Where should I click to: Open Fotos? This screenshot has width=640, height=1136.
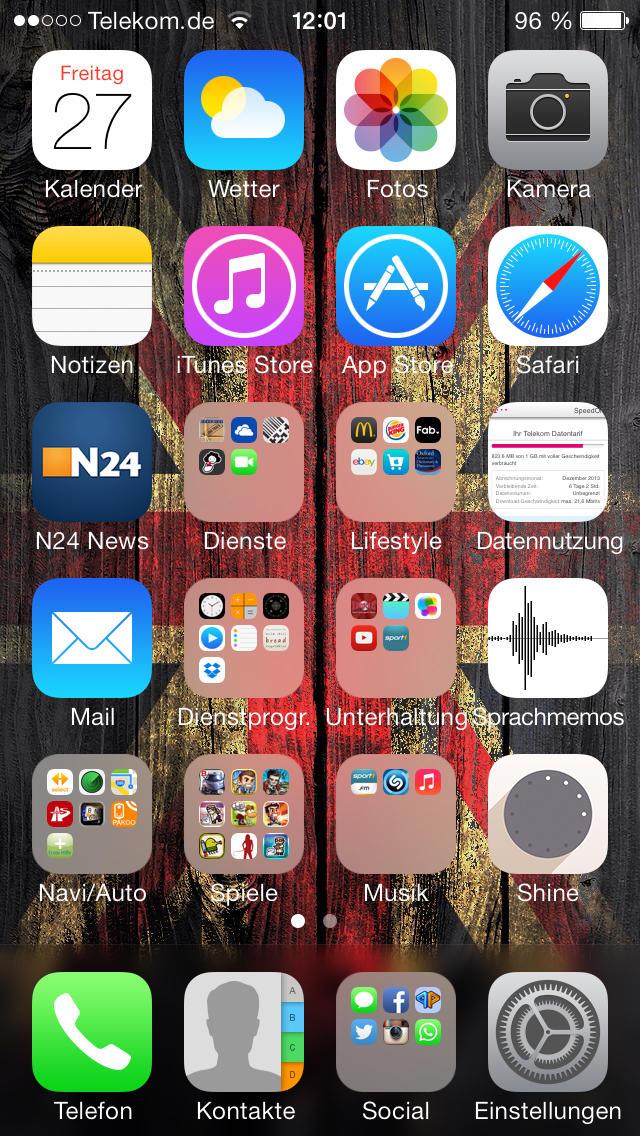pyautogui.click(x=396, y=110)
